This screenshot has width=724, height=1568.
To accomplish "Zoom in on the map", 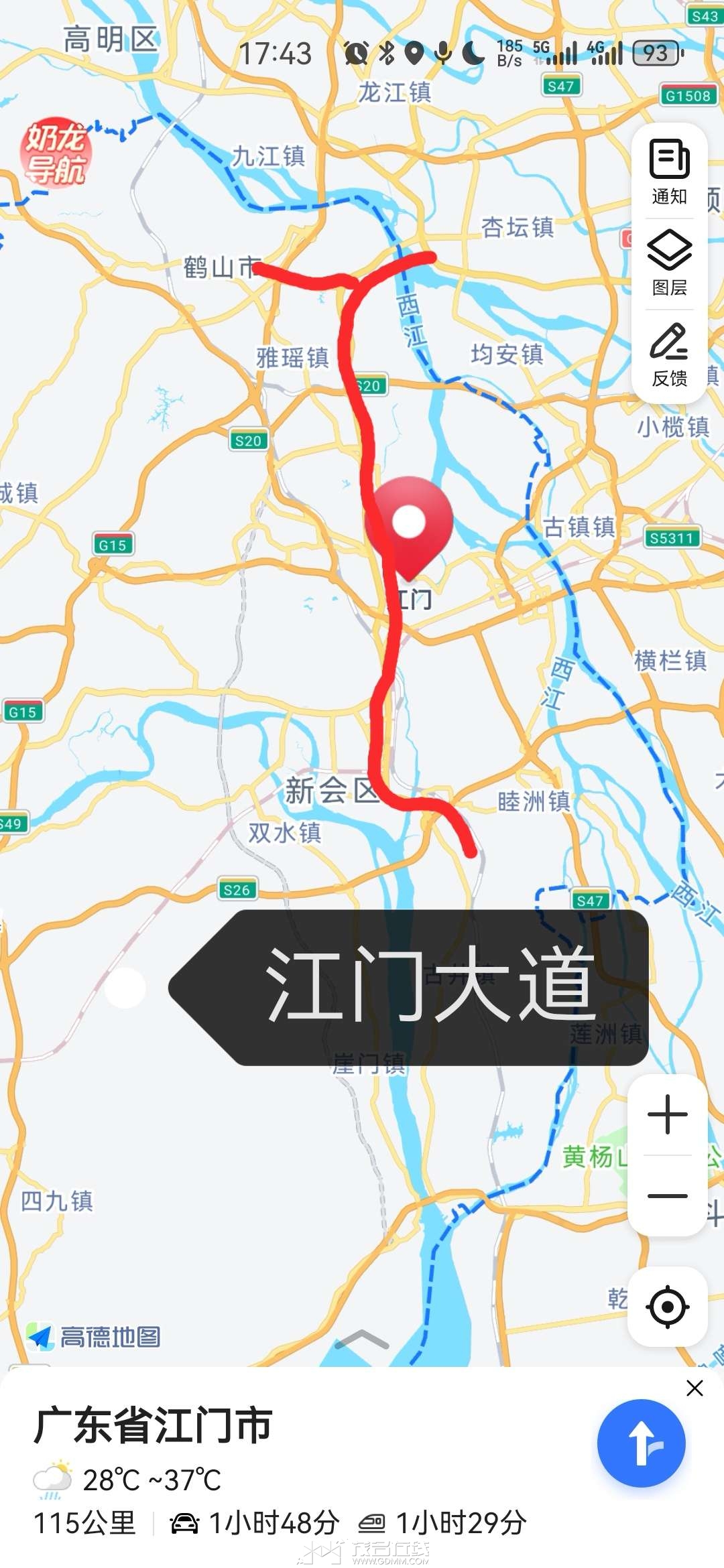I will 668,1114.
